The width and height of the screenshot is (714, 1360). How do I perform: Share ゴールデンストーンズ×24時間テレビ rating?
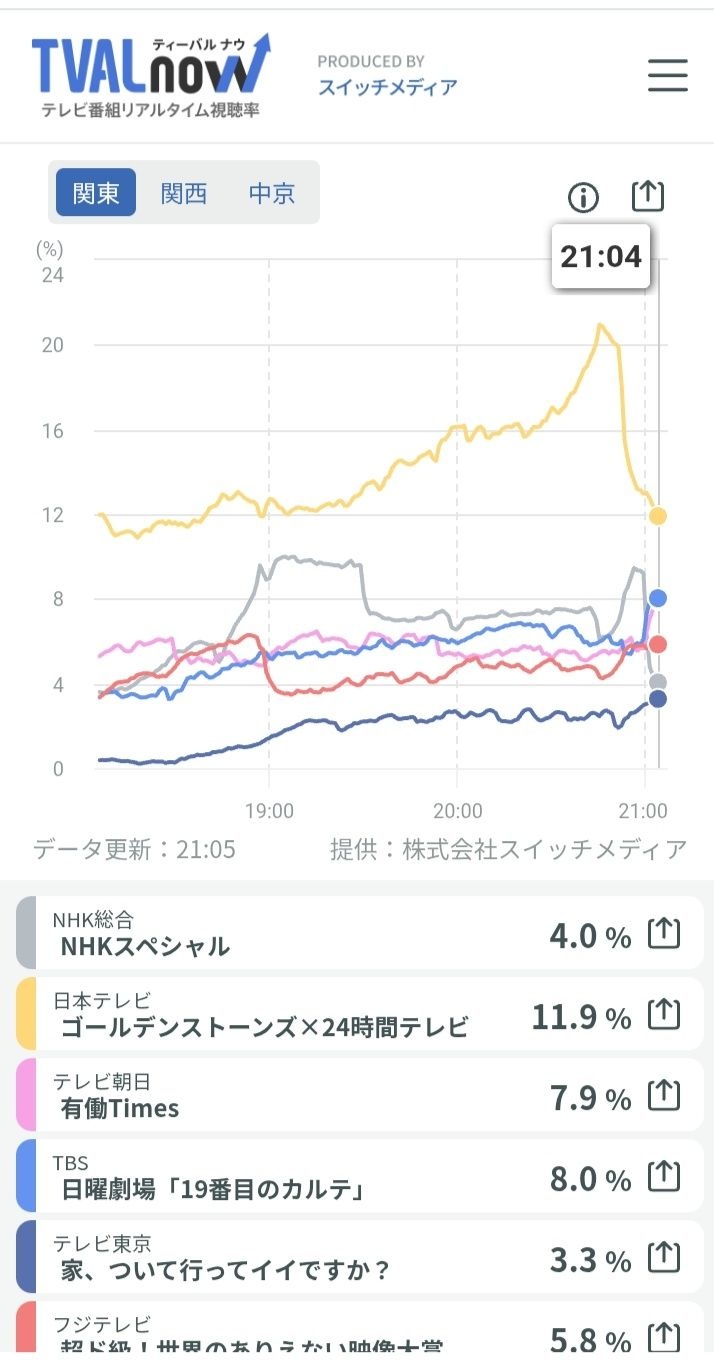664,1015
